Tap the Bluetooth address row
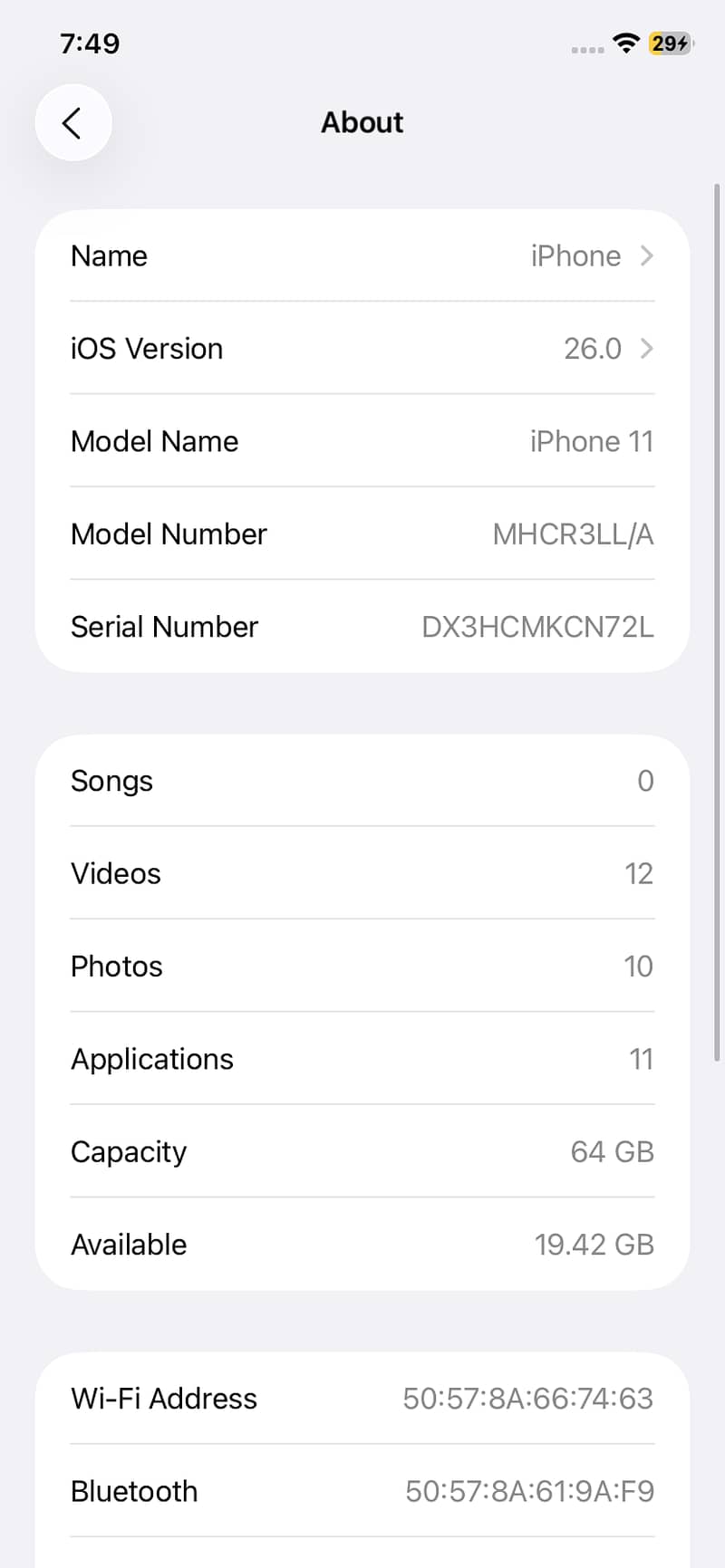This screenshot has height=1568, width=725. (362, 1491)
